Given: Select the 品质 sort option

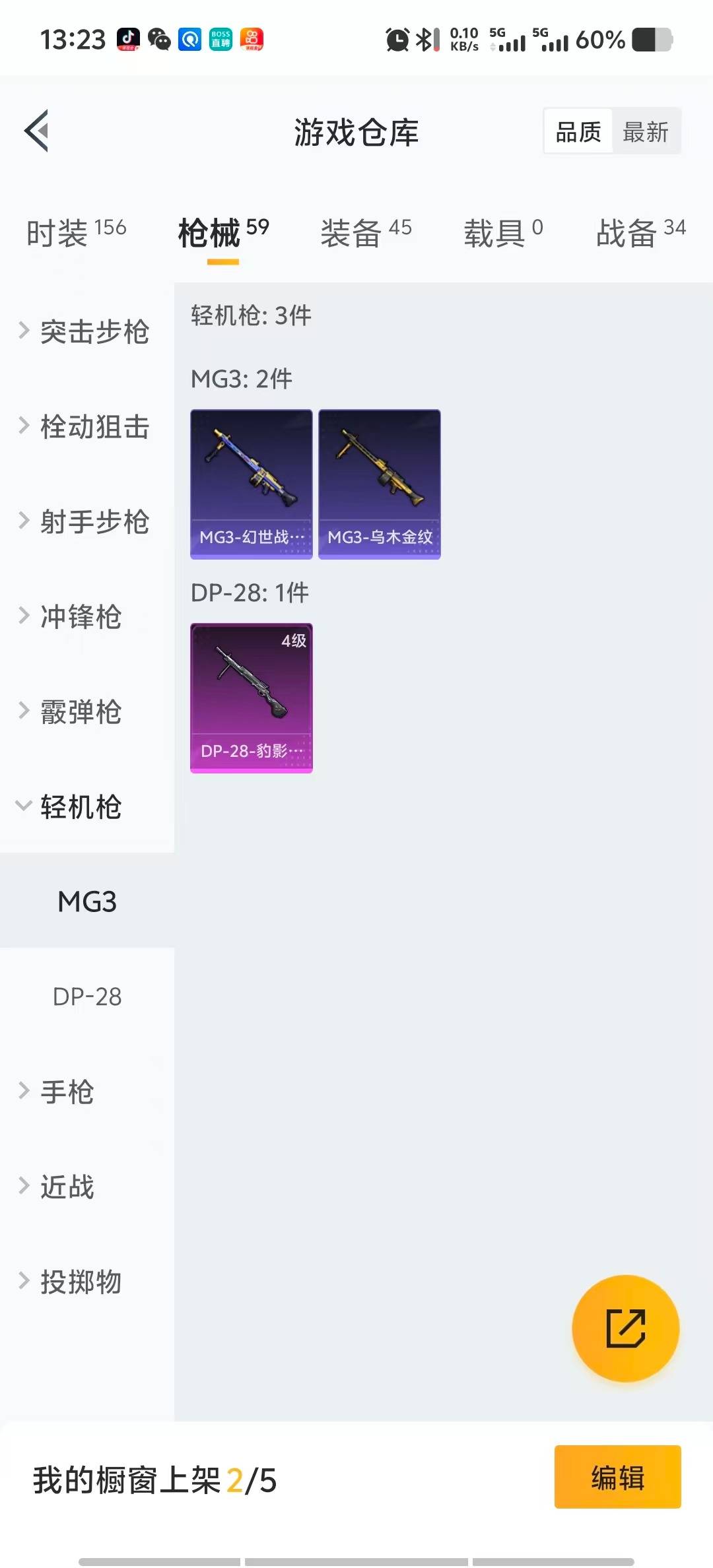Looking at the screenshot, I should [x=578, y=132].
